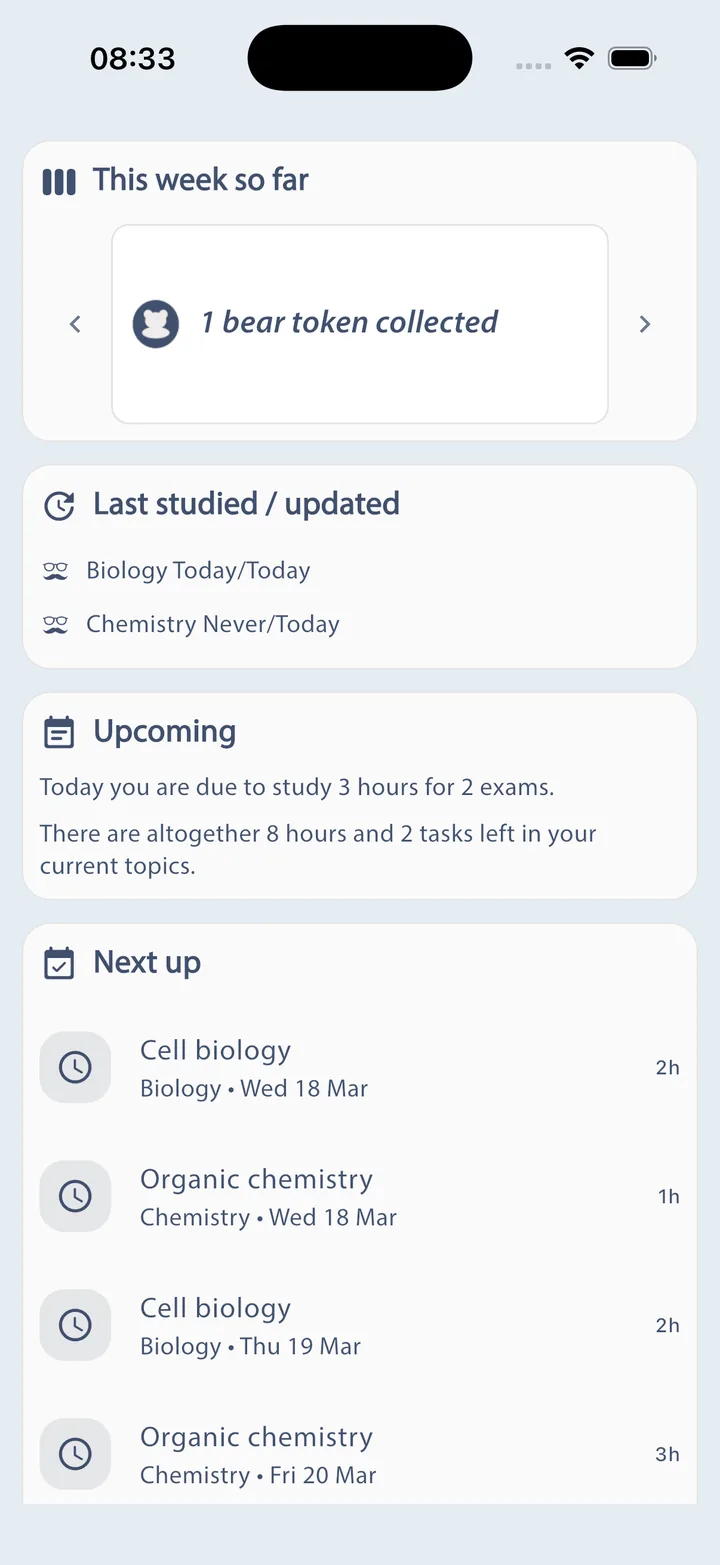Viewport: 720px width, 1565px height.
Task: Click the mustache icon next to Chemistry
Action: (56, 623)
